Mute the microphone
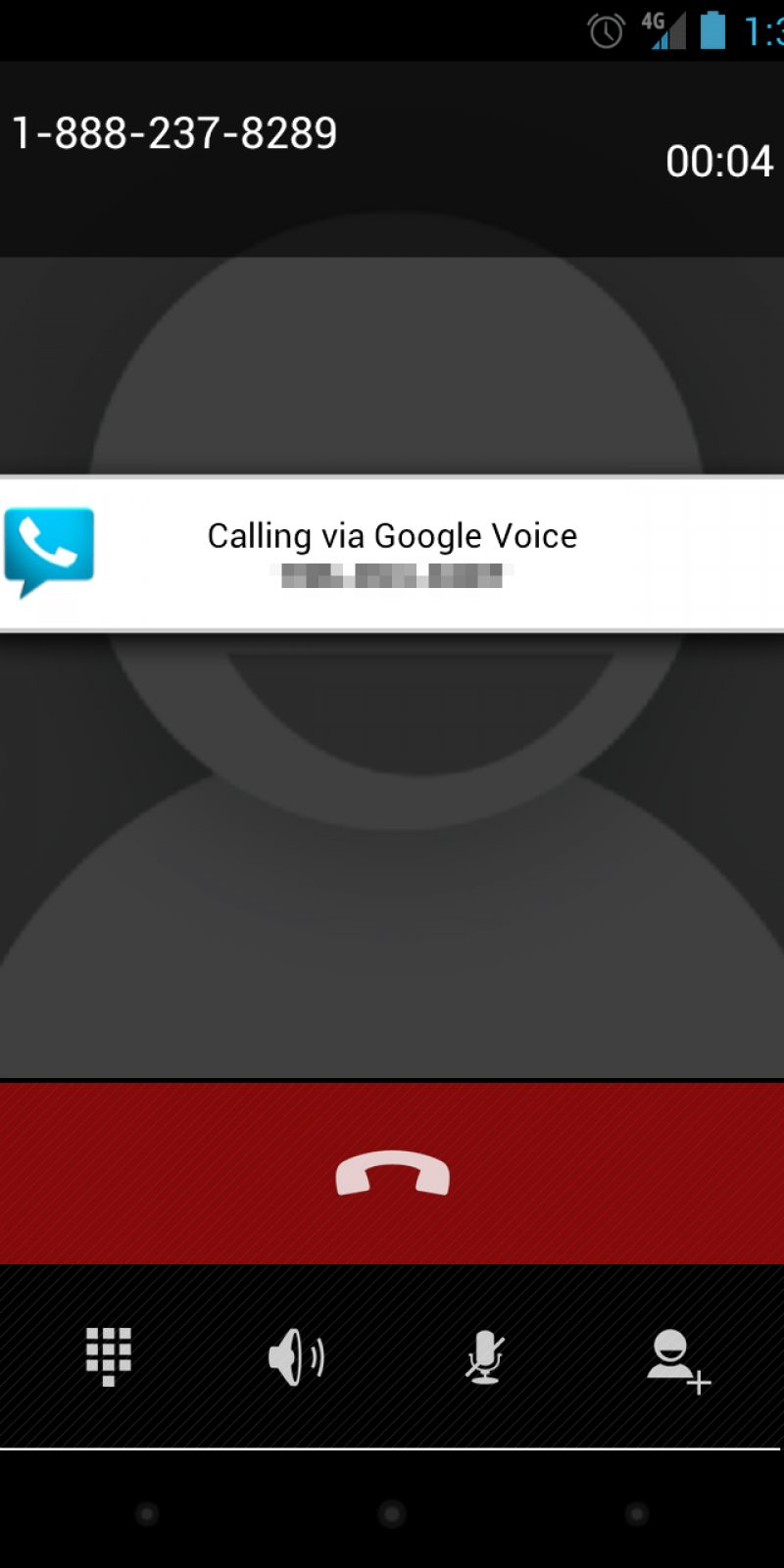Image resolution: width=784 pixels, height=1568 pixels. (x=484, y=1356)
